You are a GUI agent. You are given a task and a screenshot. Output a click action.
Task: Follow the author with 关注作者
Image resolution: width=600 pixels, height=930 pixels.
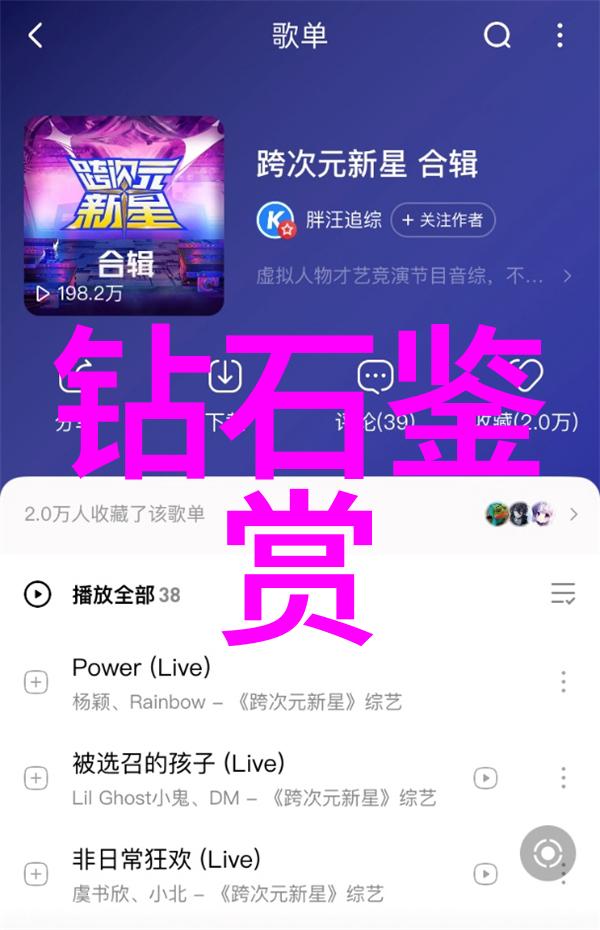click(x=443, y=220)
